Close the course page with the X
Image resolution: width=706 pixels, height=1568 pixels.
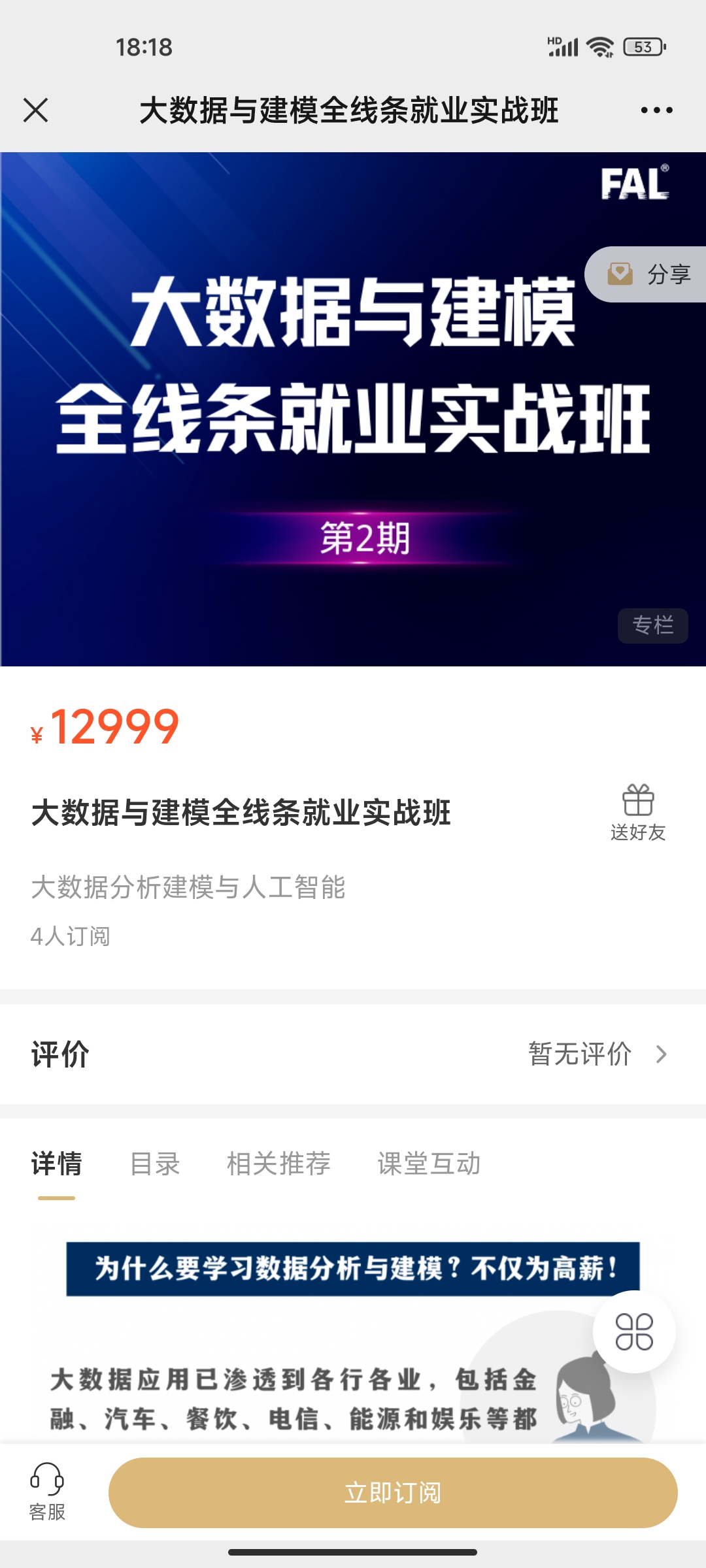pos(36,110)
